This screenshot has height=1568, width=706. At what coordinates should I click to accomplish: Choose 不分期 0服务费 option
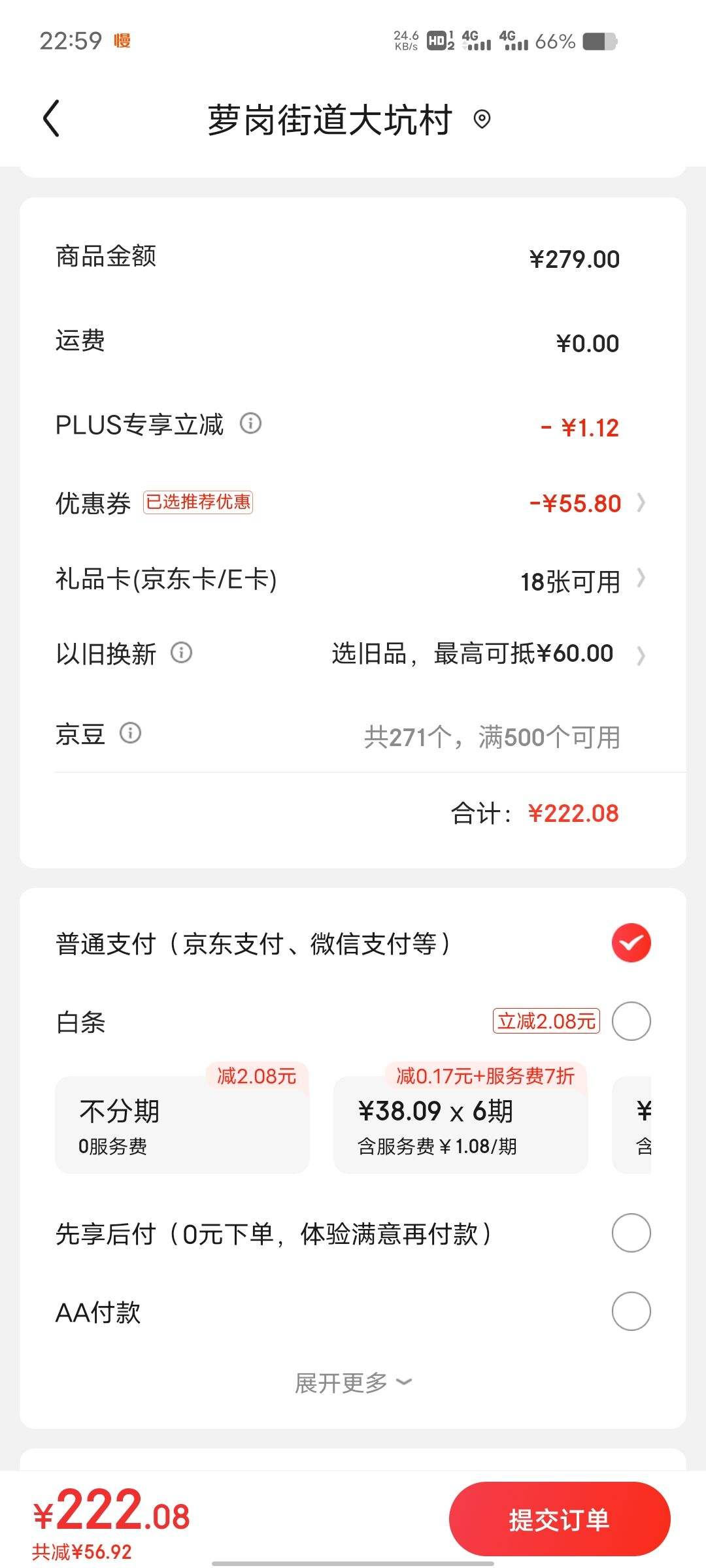[x=182, y=1125]
